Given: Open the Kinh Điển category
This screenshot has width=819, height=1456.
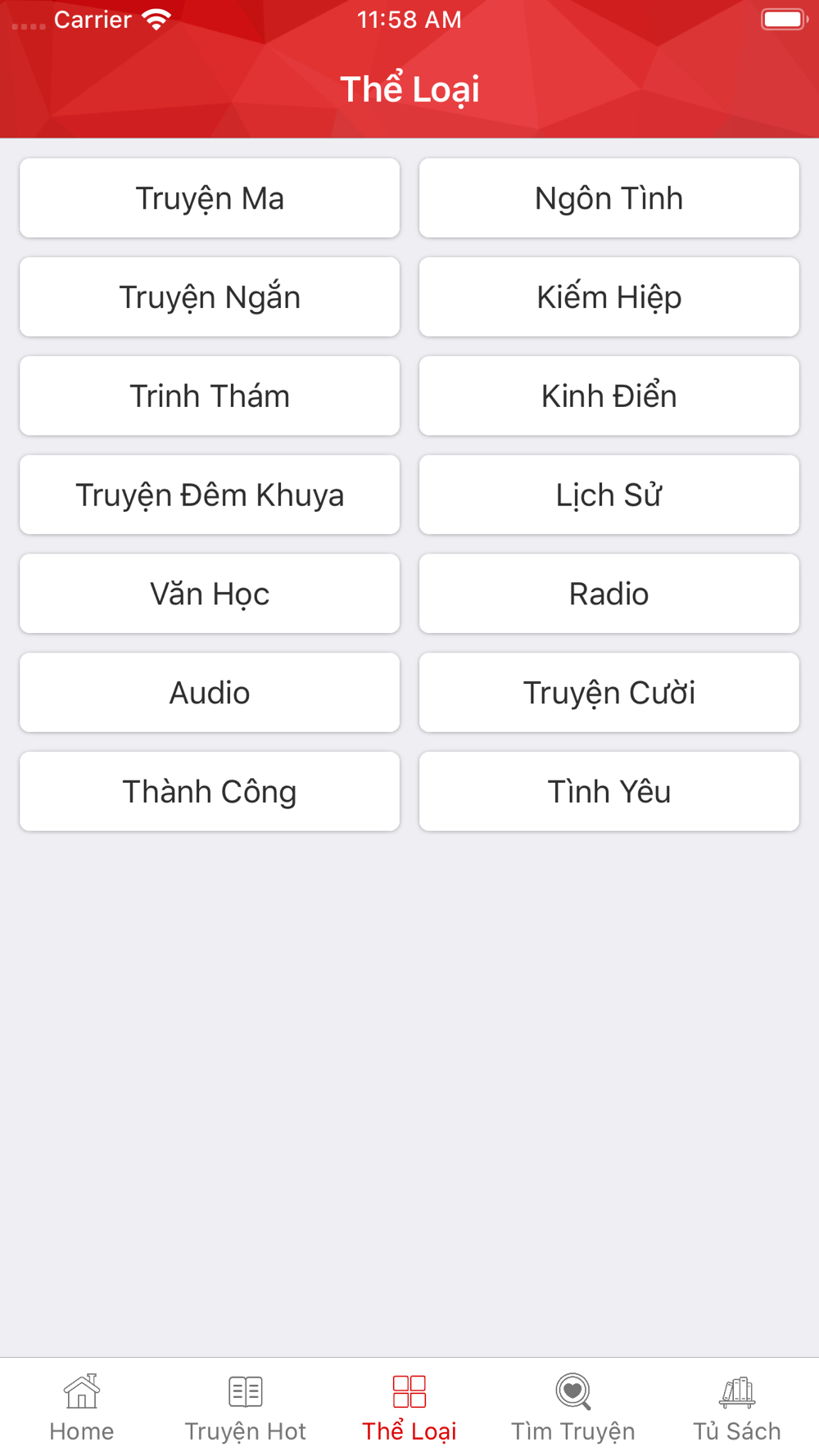Looking at the screenshot, I should coord(609,396).
